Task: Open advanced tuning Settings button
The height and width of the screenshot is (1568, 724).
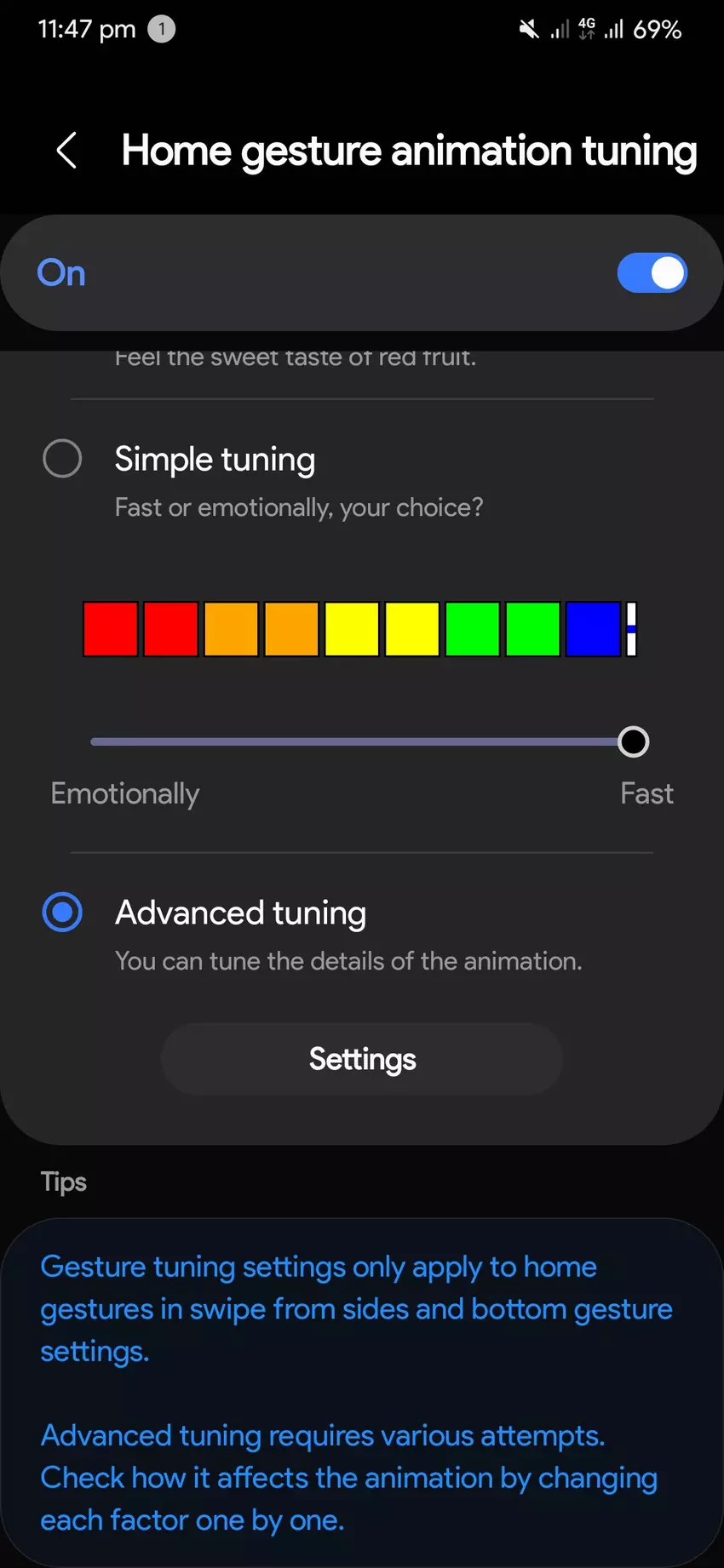Action: click(x=362, y=1059)
